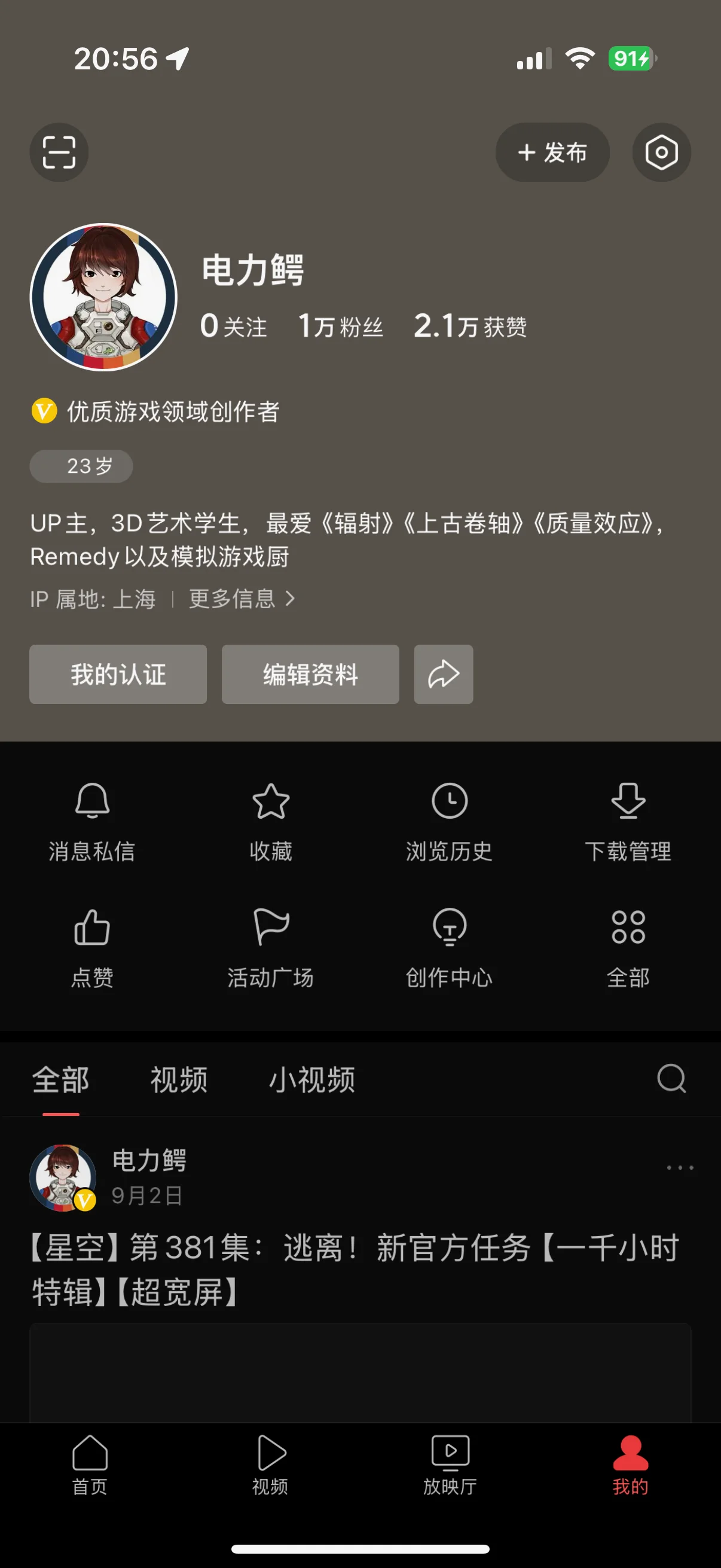Screen dimensions: 721x1568
Task: Open overflow menu on 9月2日 post
Action: coord(680,1167)
